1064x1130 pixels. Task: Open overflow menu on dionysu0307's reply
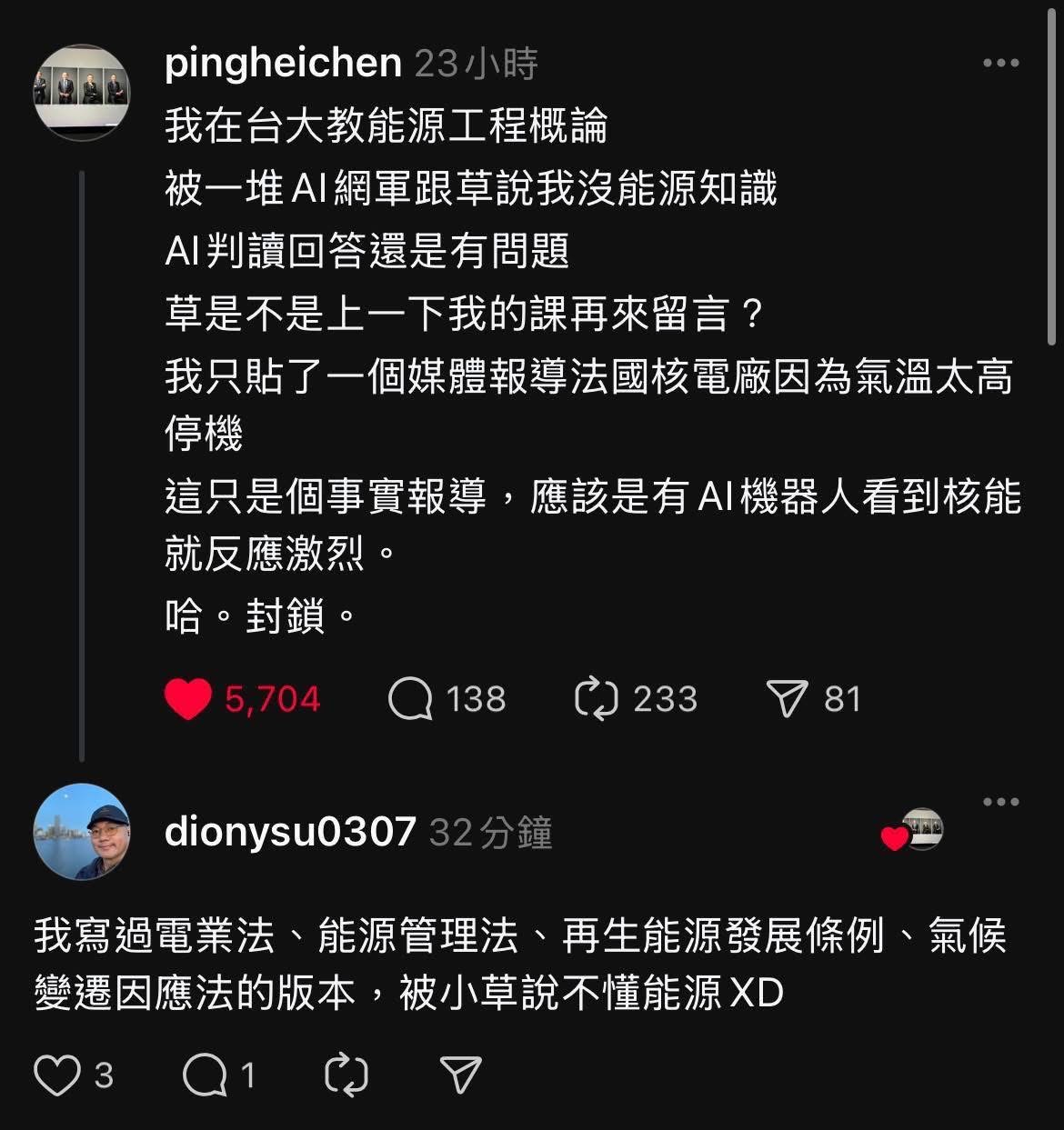click(x=1000, y=802)
